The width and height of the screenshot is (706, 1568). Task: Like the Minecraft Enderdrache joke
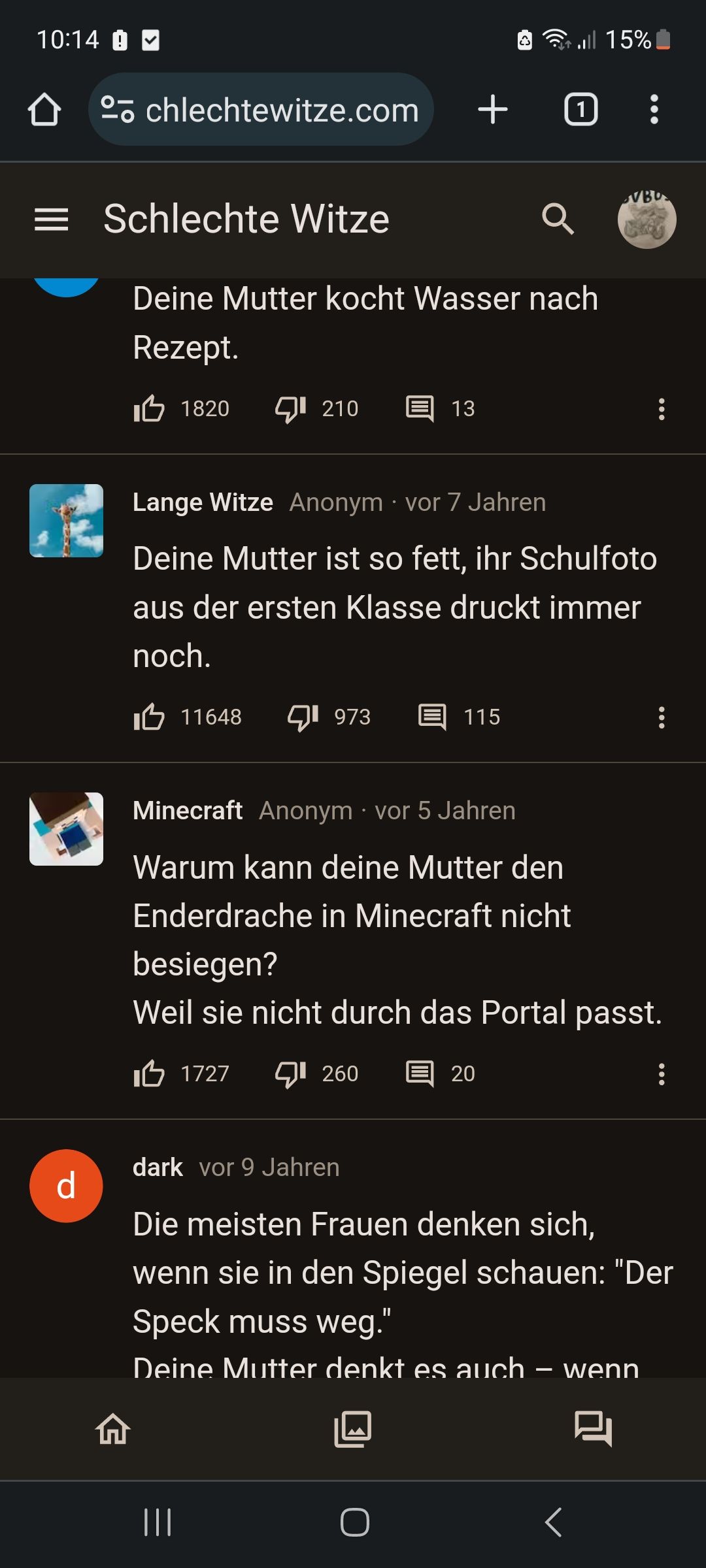149,1074
